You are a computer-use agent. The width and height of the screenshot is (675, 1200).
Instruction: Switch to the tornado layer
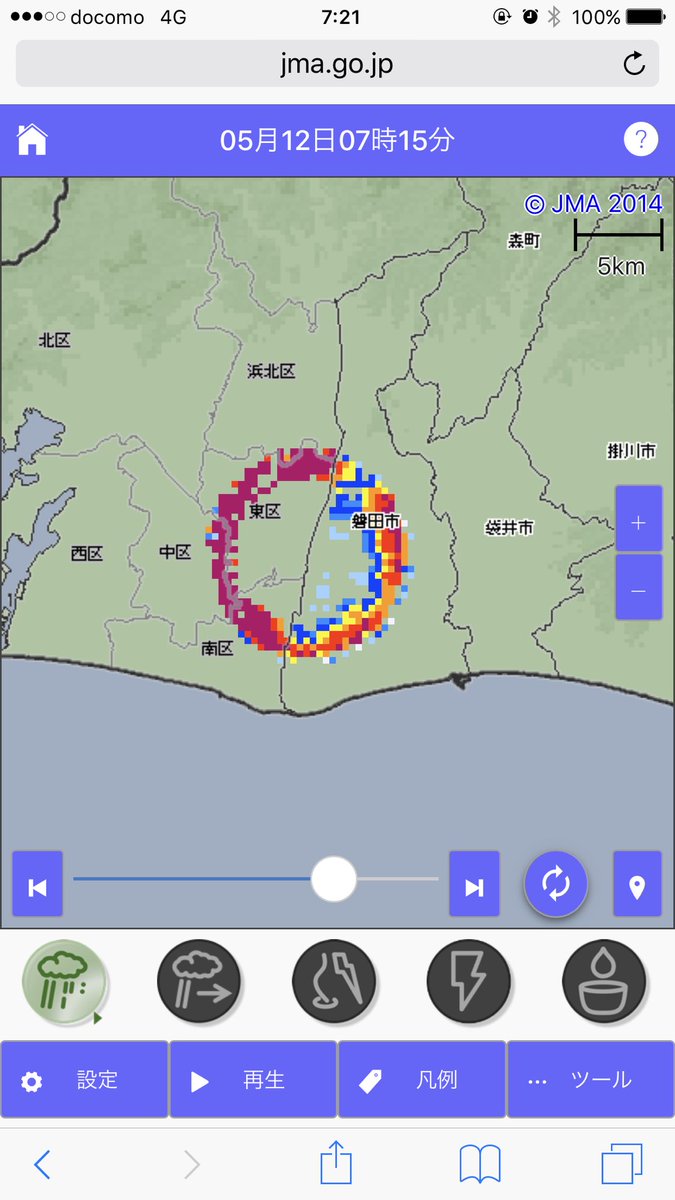pos(334,980)
